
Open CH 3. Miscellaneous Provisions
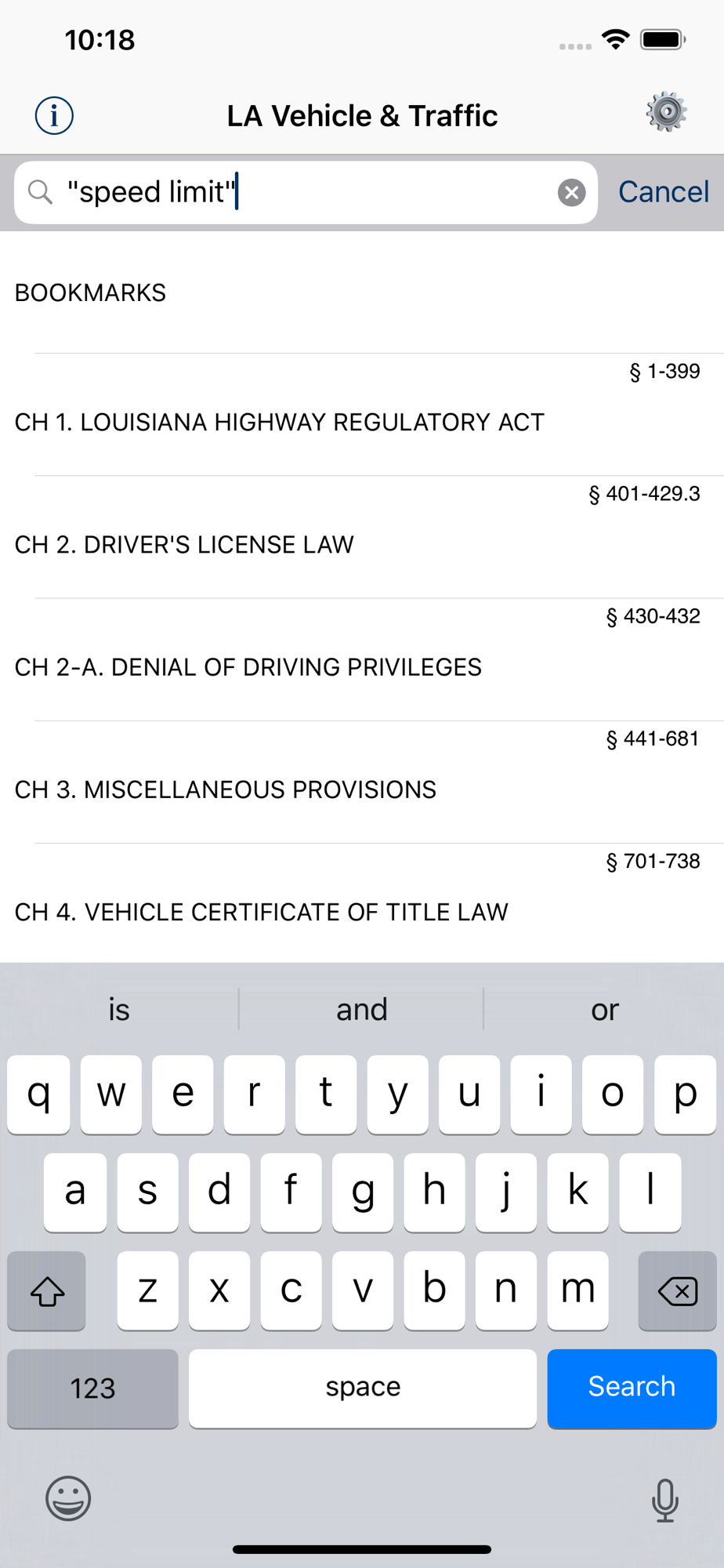click(362, 782)
